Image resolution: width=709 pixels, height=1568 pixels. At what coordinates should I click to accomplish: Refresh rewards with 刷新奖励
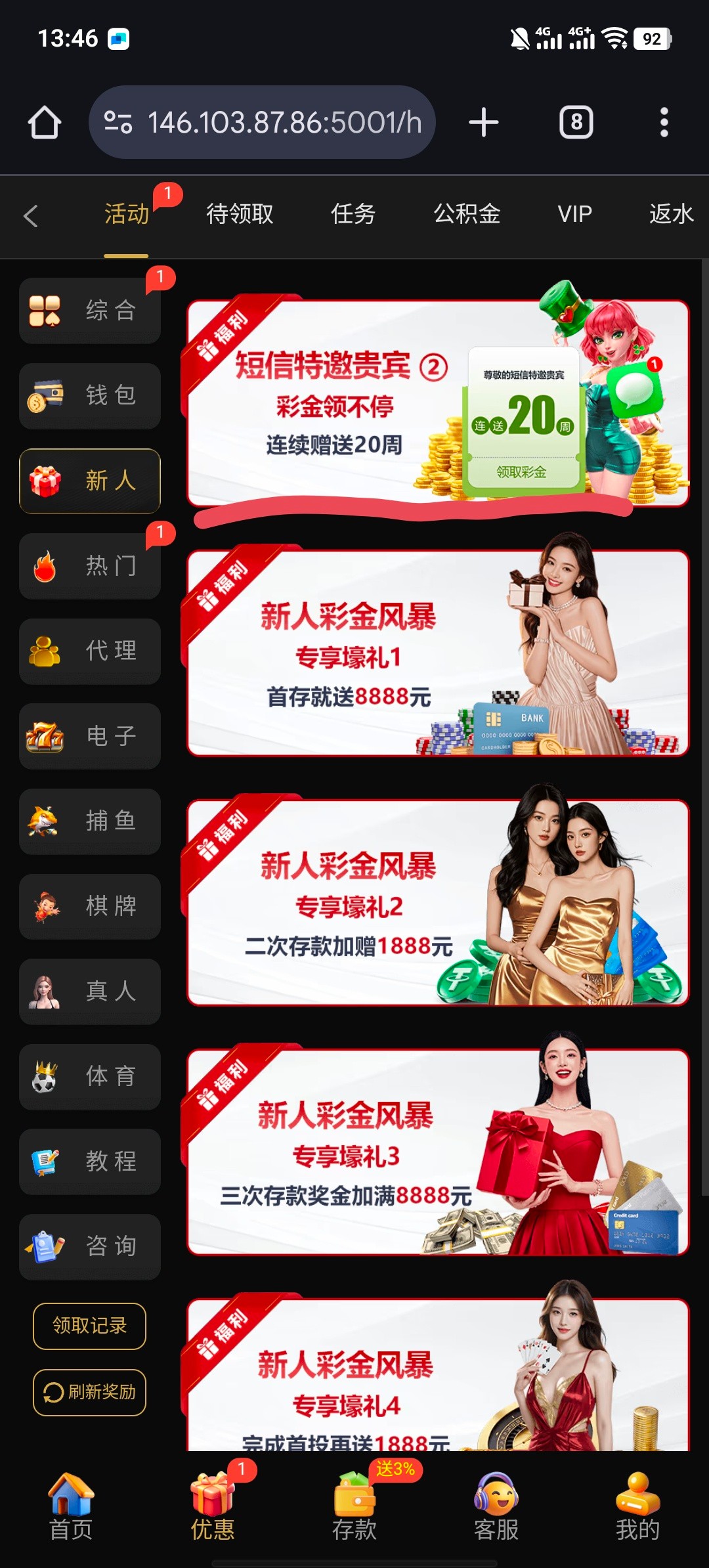coord(89,1392)
